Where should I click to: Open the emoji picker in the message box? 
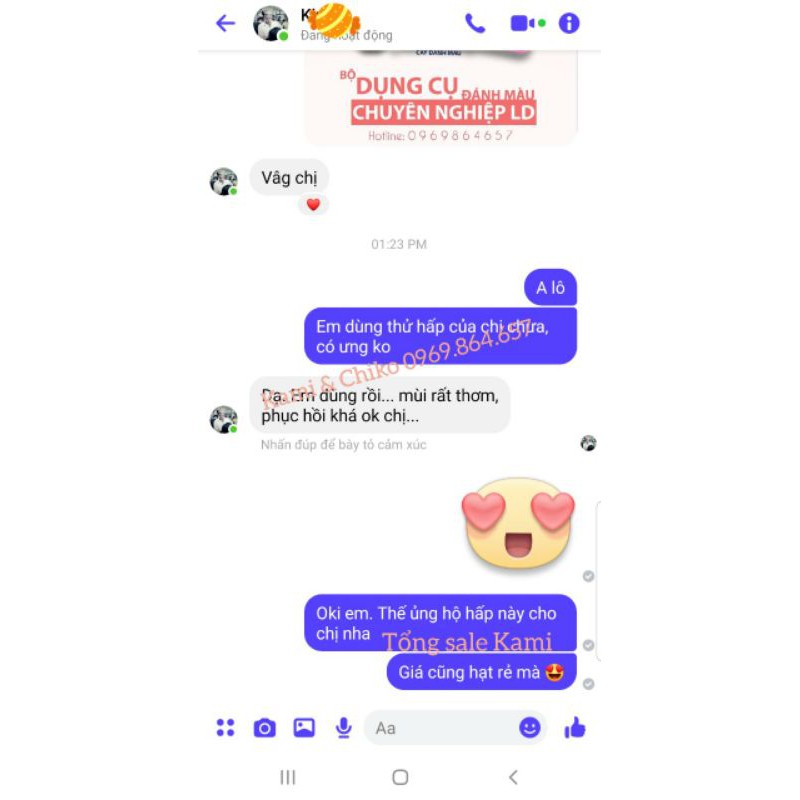click(x=530, y=728)
